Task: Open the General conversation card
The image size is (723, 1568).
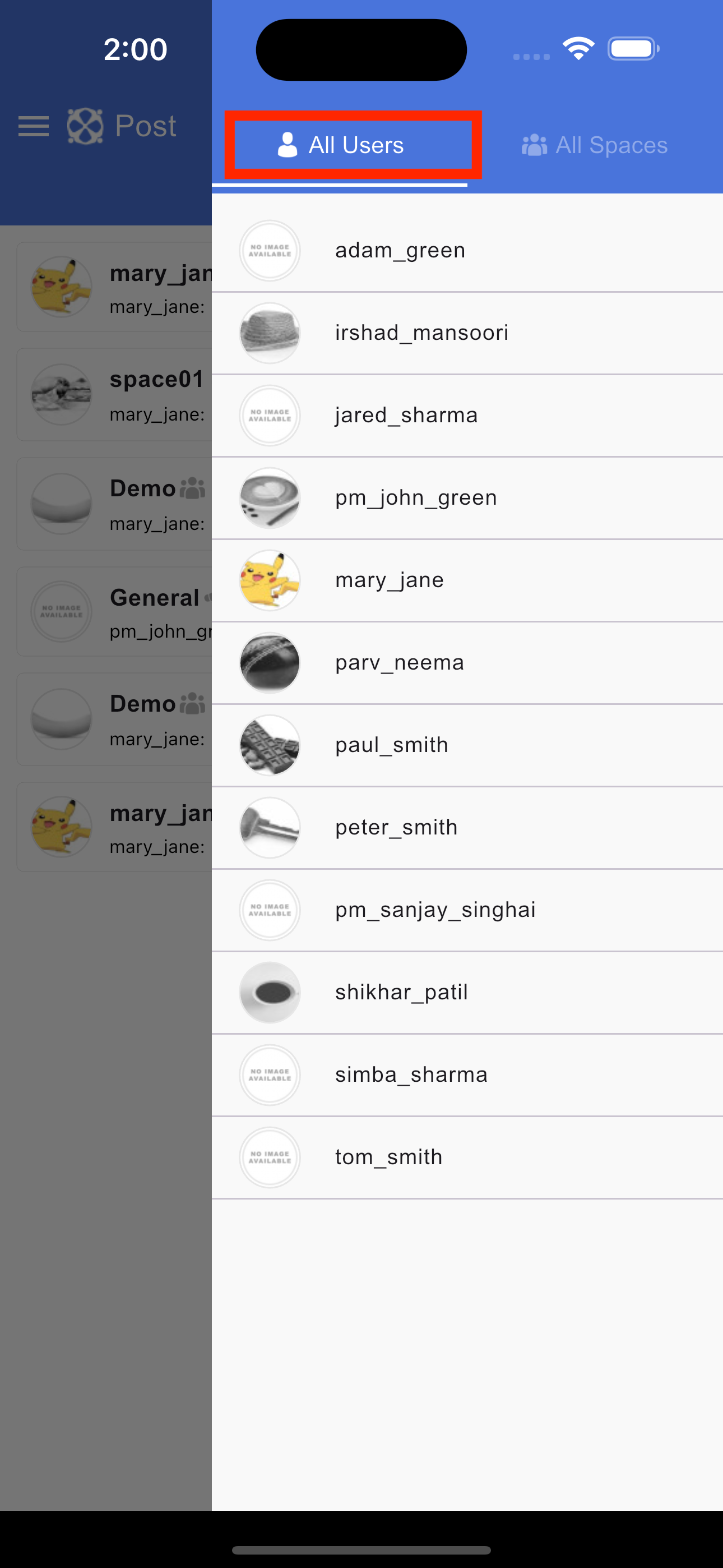Action: click(114, 612)
